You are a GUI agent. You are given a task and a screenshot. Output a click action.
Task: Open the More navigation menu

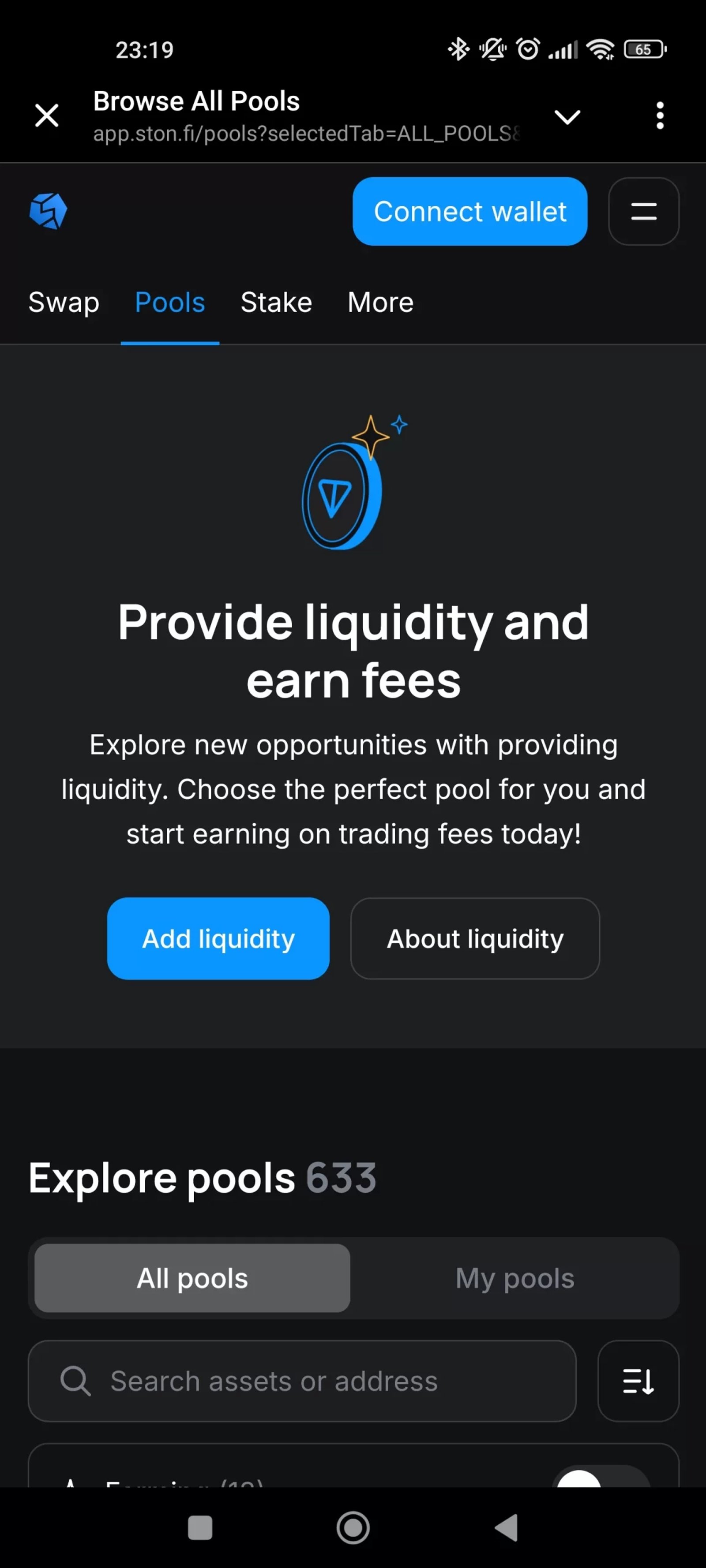coord(380,302)
